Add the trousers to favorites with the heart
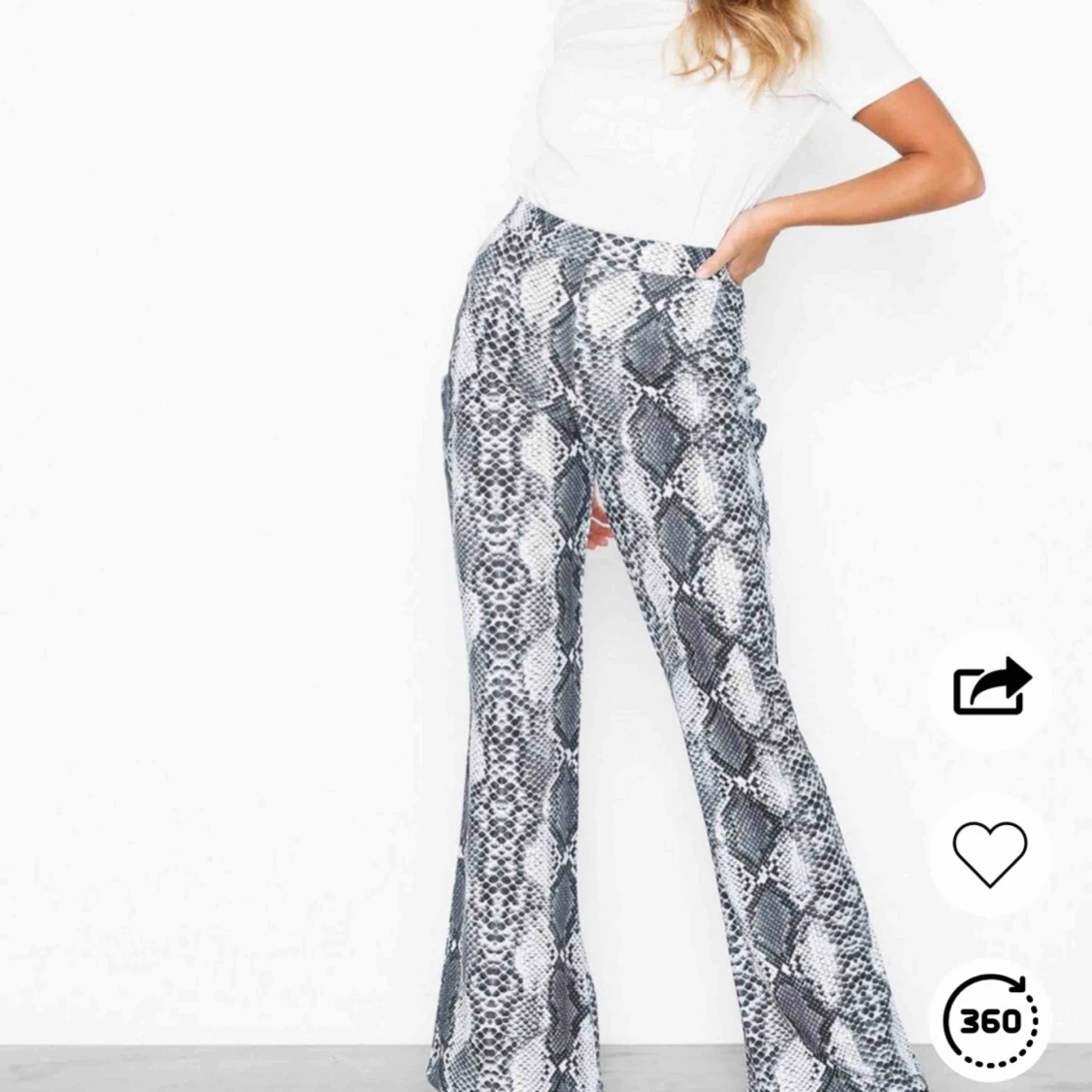This screenshot has height=1092, width=1092. tap(989, 853)
